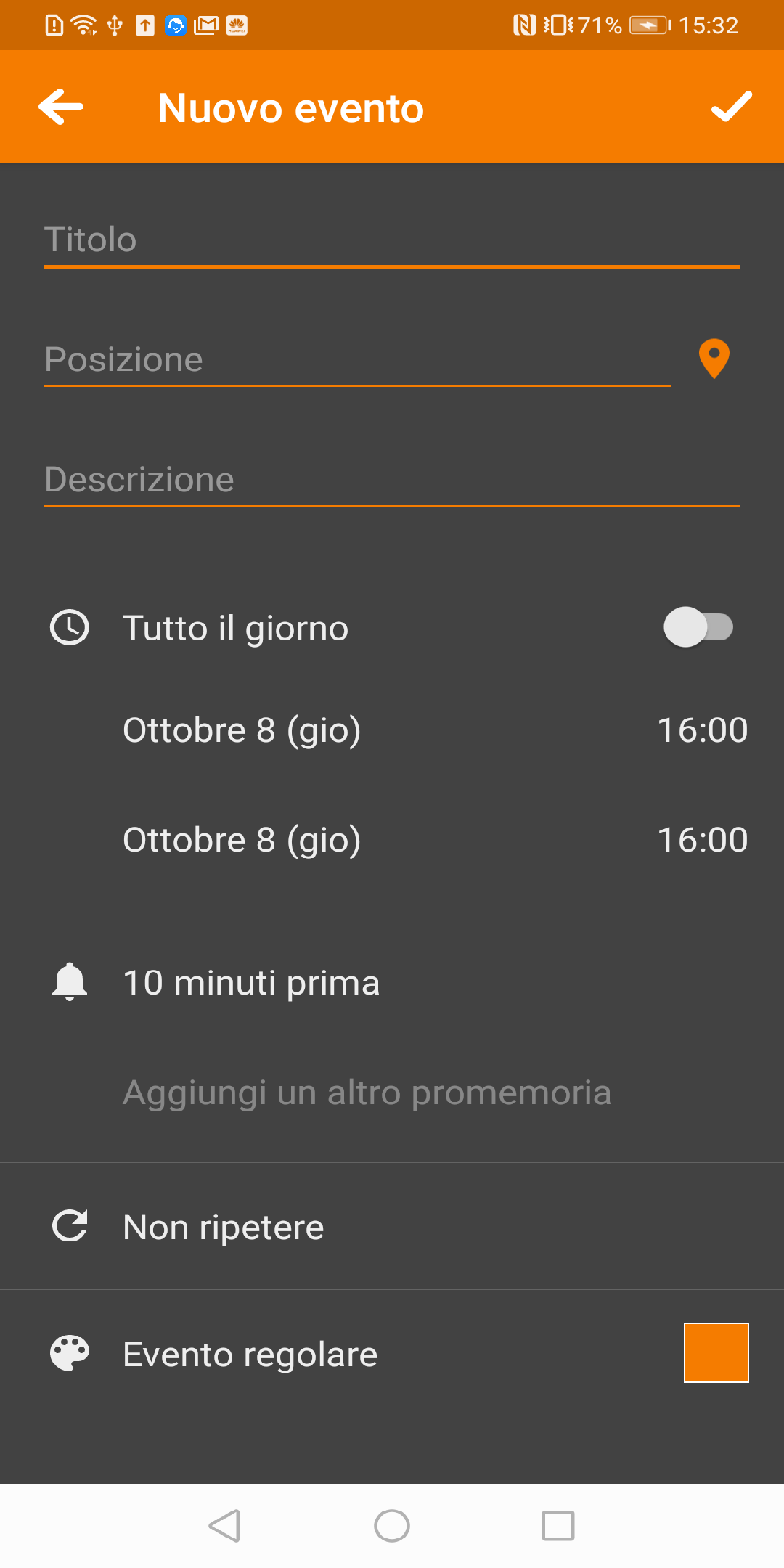The image size is (784, 1568).
Task: Set the event end time 16:00
Action: point(702,840)
